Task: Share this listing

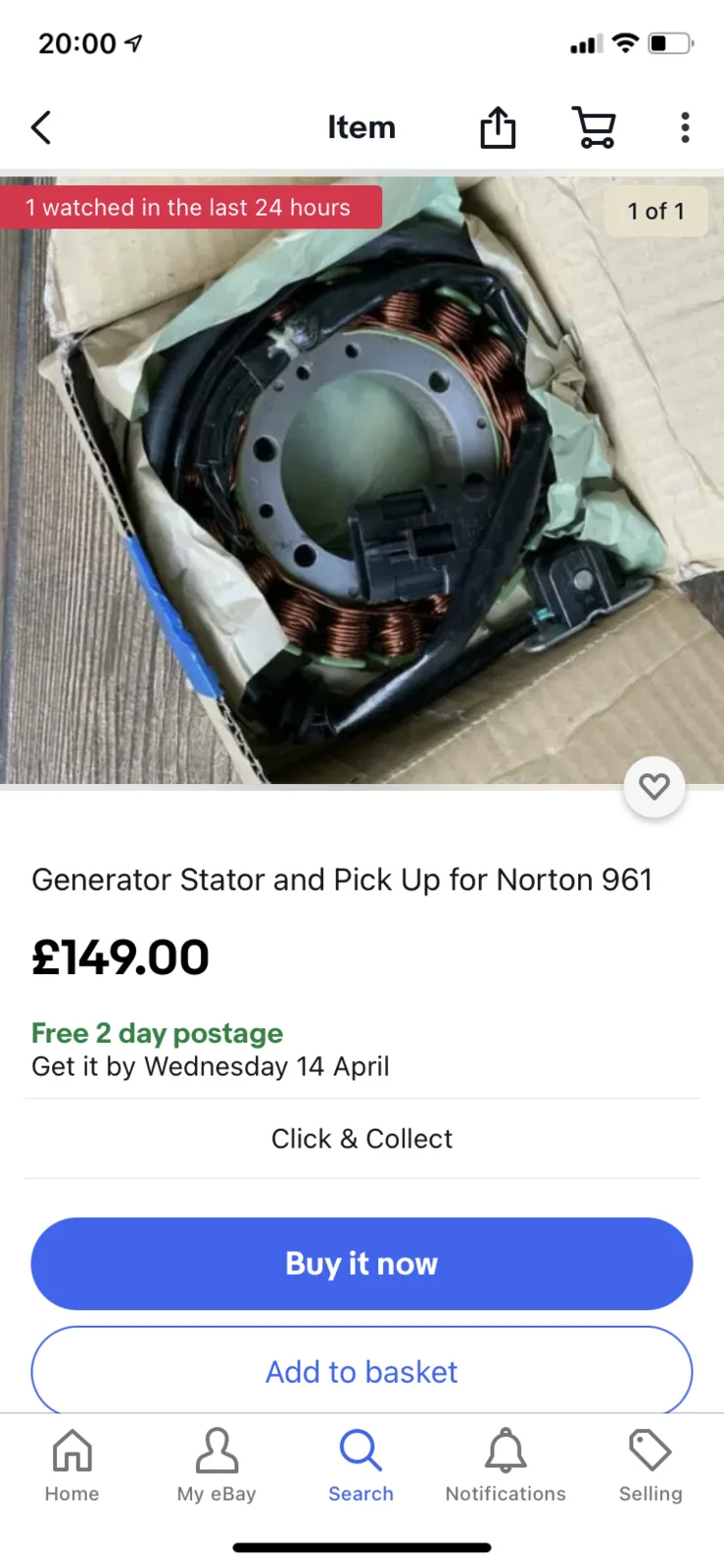Action: 498,127
